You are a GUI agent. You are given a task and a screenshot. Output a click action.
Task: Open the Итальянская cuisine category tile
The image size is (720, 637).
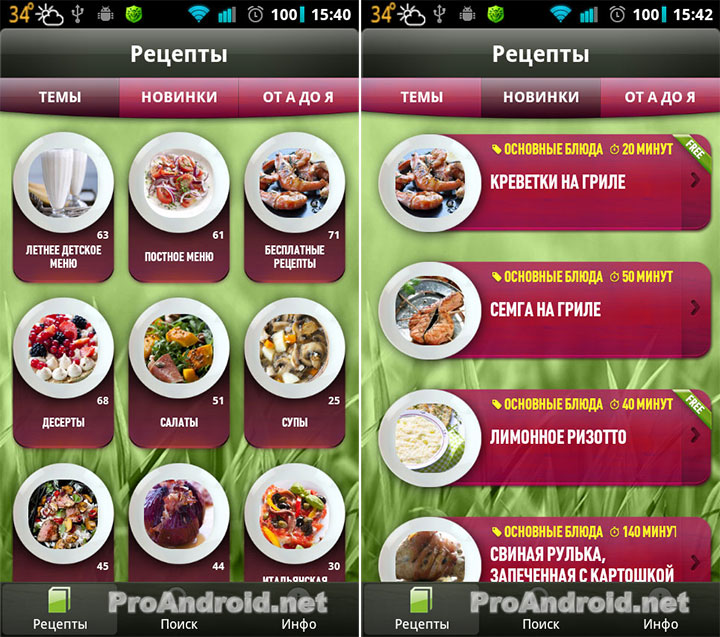click(294, 520)
